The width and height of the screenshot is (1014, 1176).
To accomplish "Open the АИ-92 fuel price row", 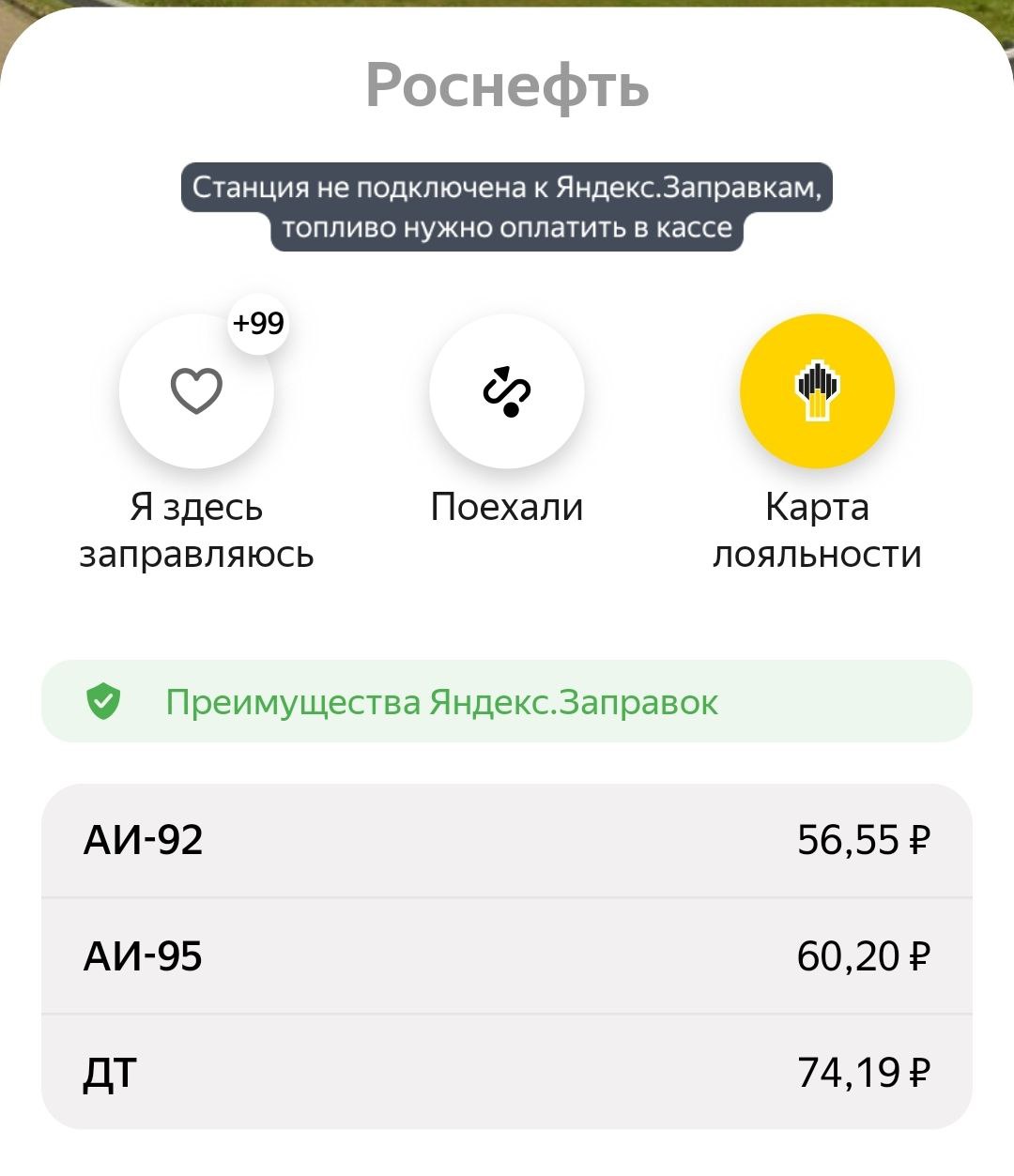I will click(507, 842).
